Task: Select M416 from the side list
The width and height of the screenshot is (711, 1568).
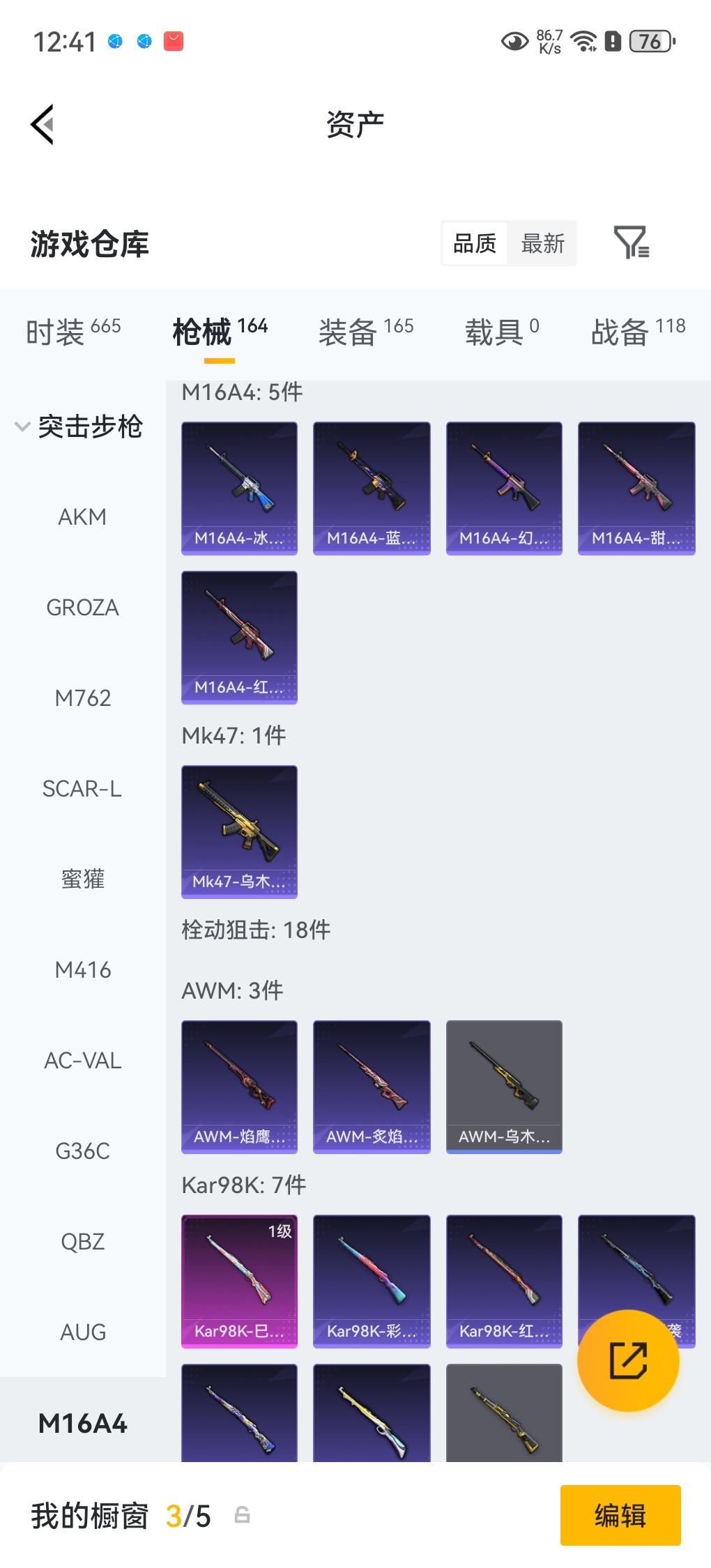Action: tap(84, 969)
